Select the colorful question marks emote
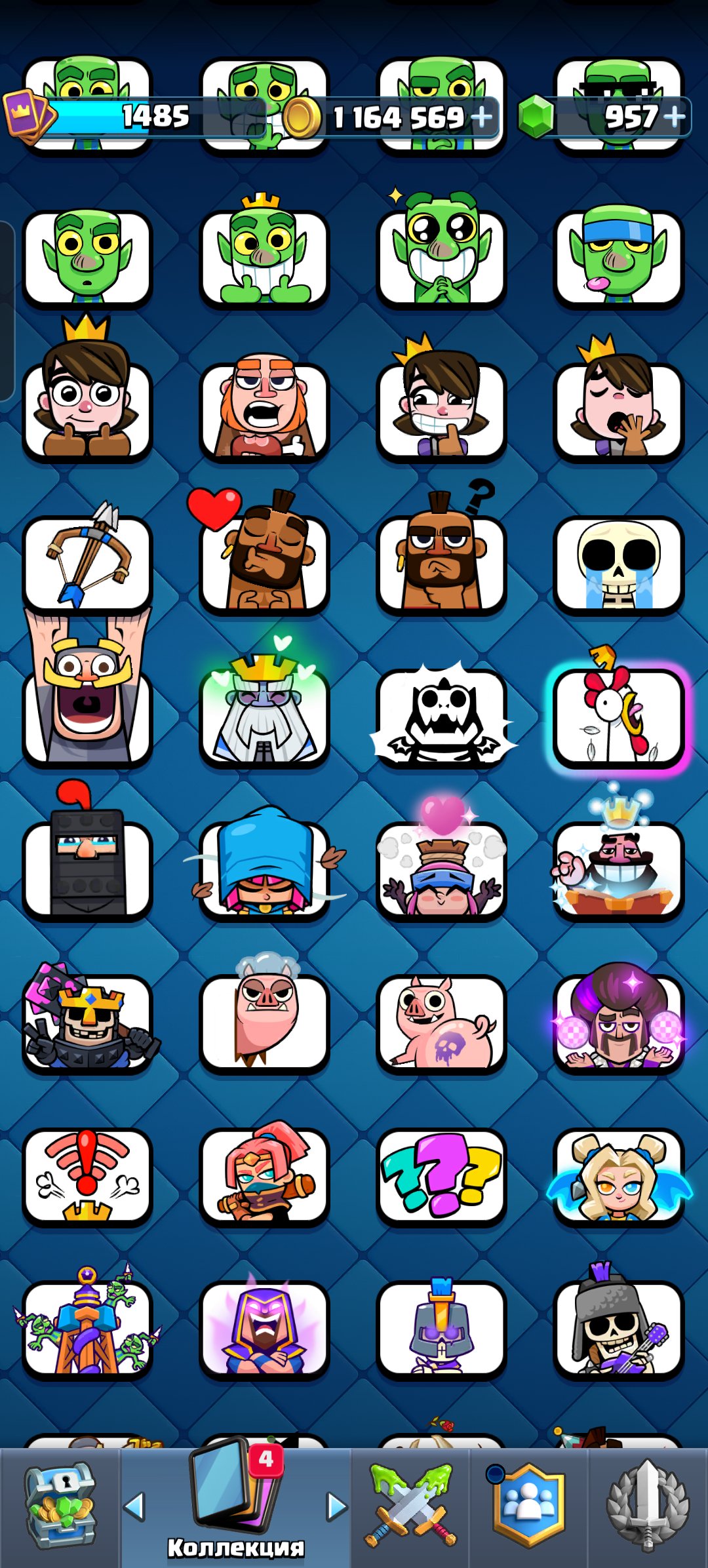 (x=442, y=1177)
